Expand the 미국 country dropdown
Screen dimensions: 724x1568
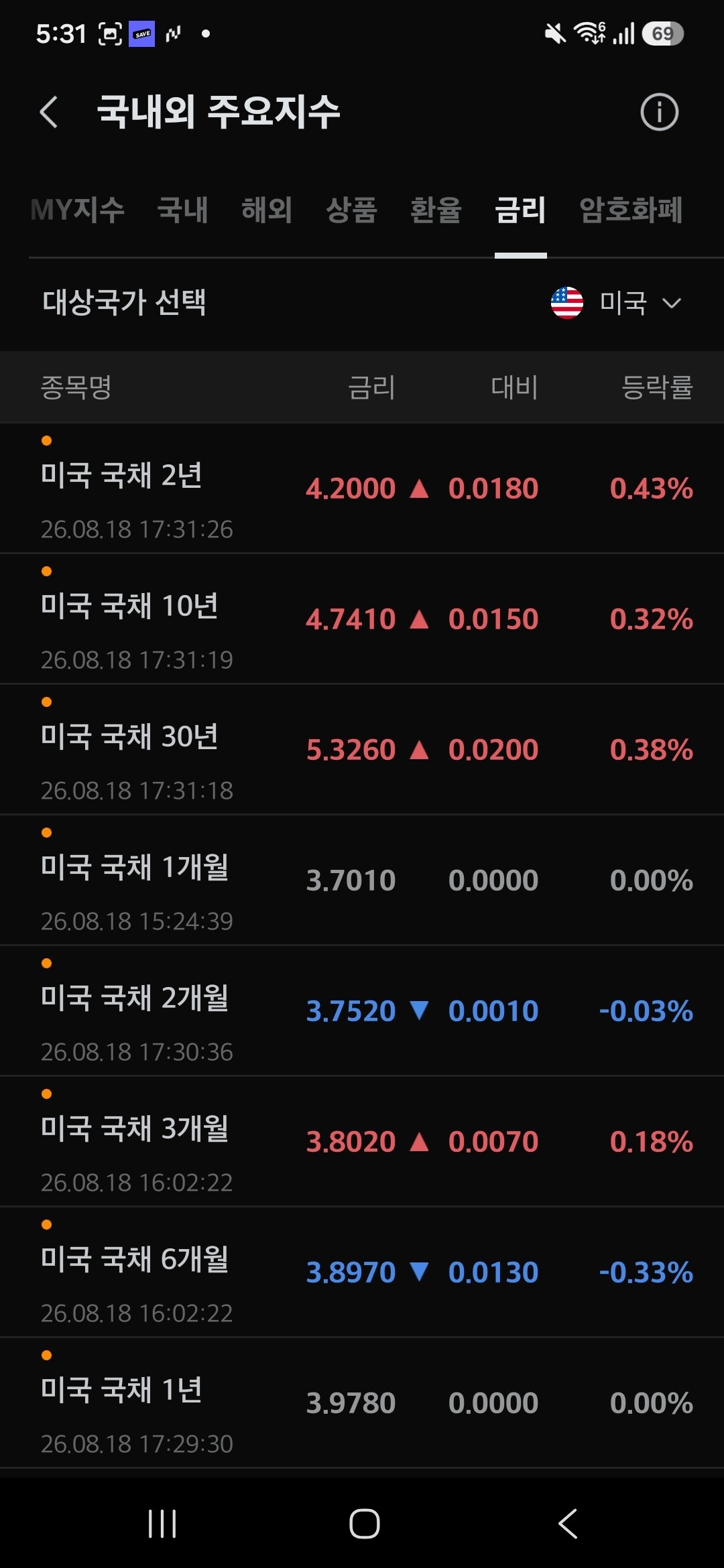(x=616, y=303)
